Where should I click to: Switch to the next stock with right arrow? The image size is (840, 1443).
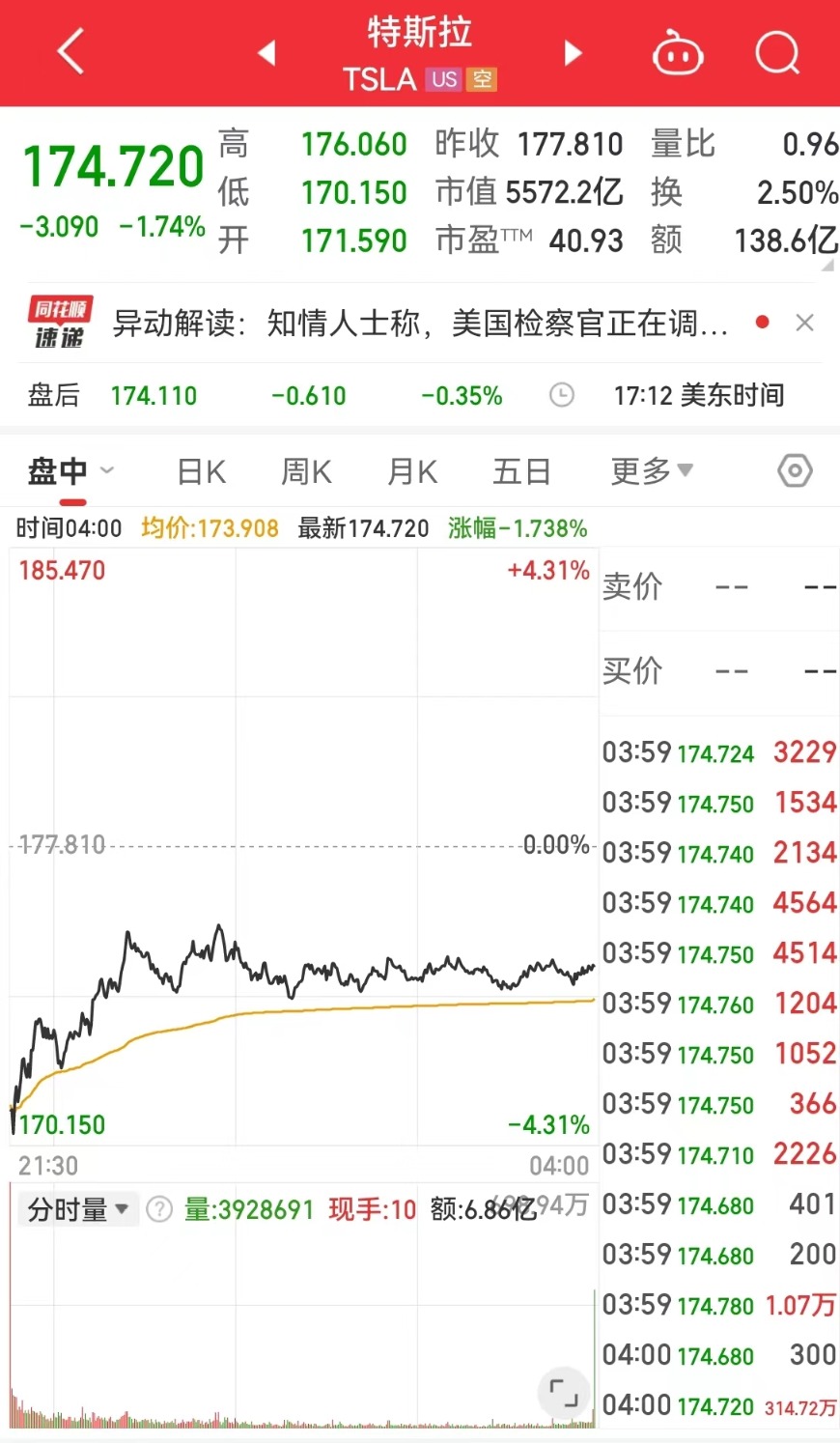pos(573,52)
